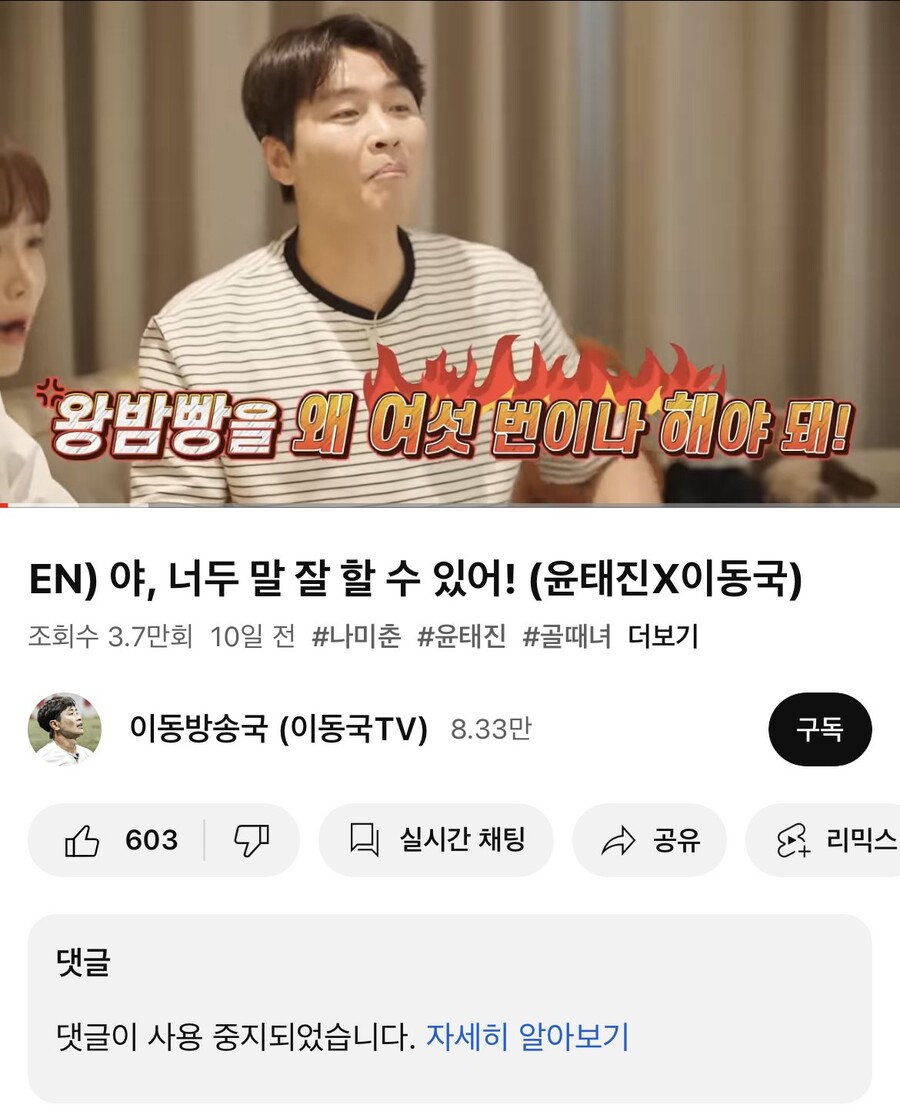Open 실시간 채팅 live chat replay
This screenshot has height=1118, width=900.
click(436, 841)
